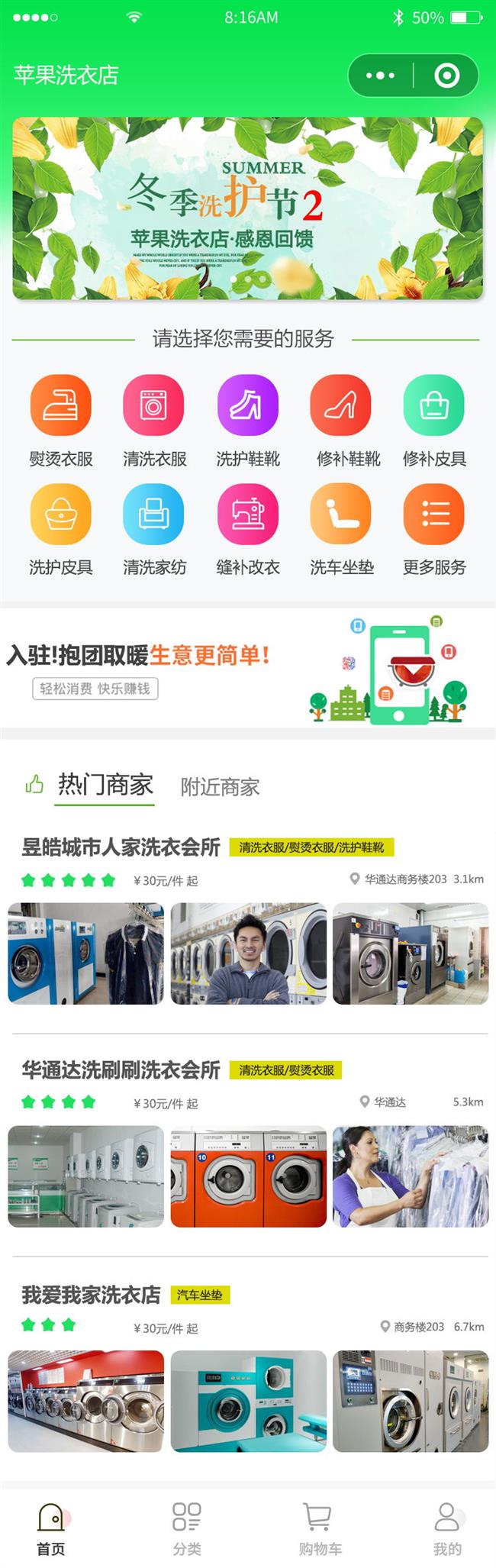Viewport: 496px width, 1568px height.
Task: Open the mini program more options menu
Action: 380,76
